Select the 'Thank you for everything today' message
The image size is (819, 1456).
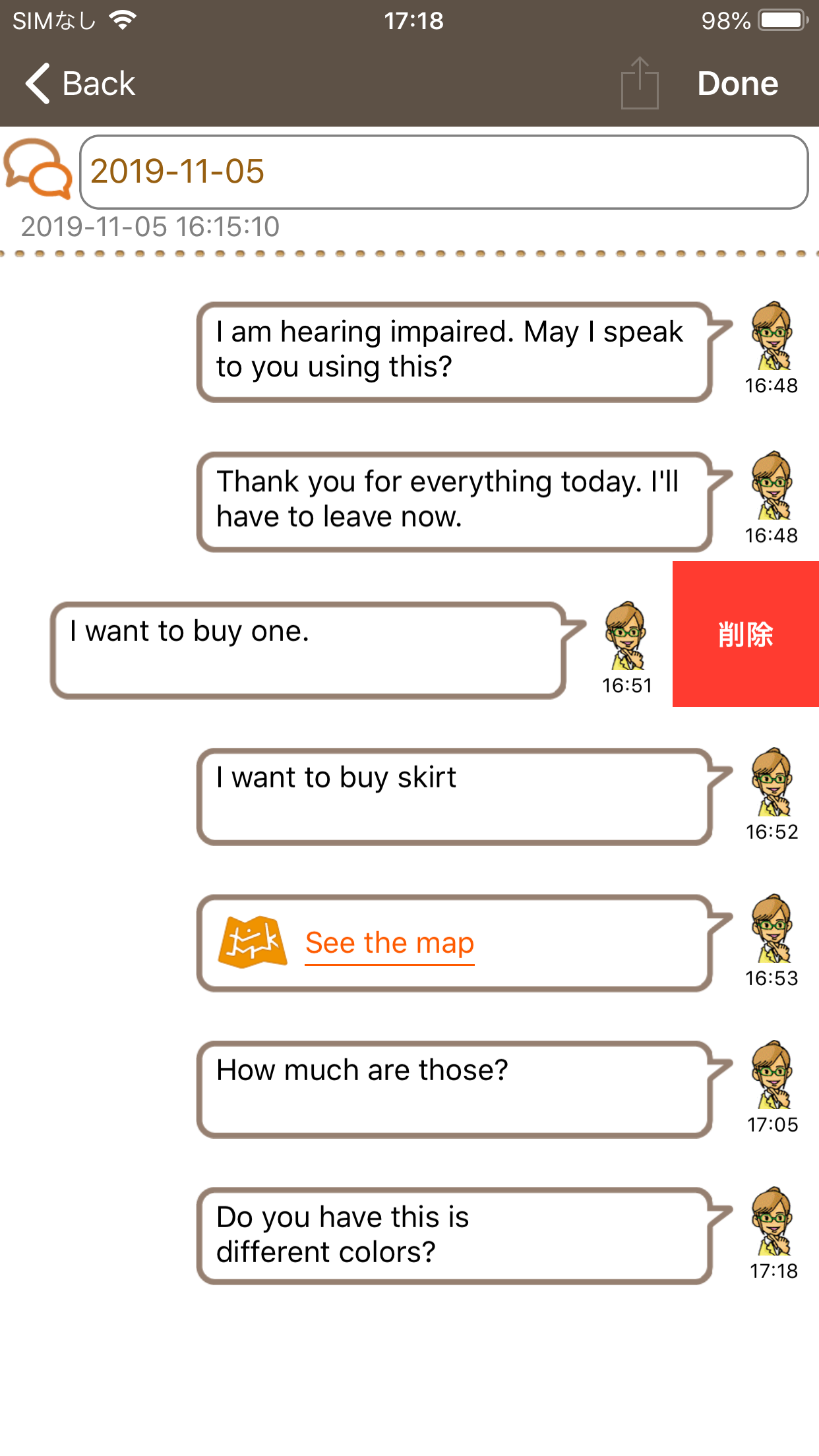454,501
